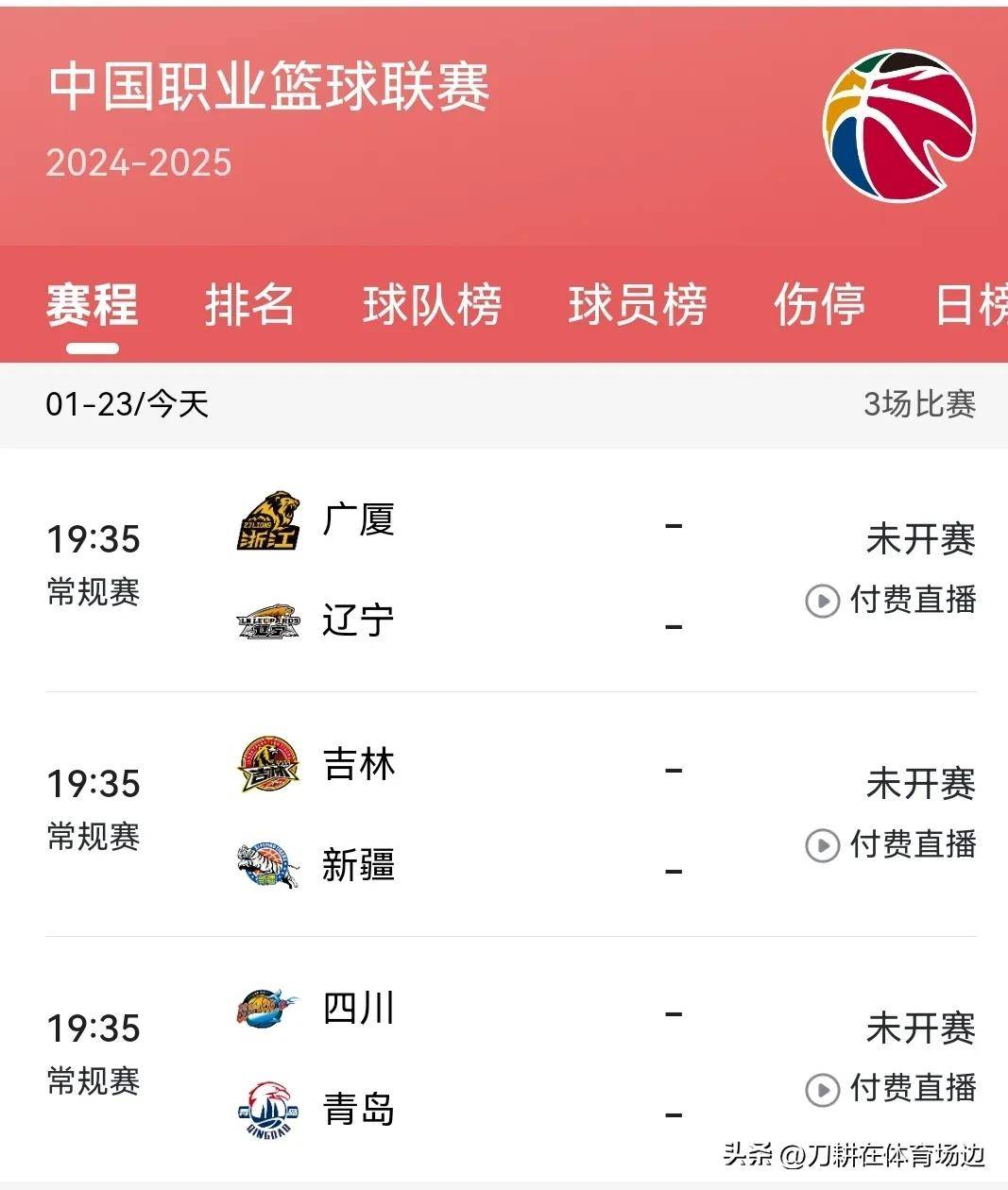This screenshot has width=1008, height=1190.
Task: Open the 球队榜 tab
Action: pos(431,305)
